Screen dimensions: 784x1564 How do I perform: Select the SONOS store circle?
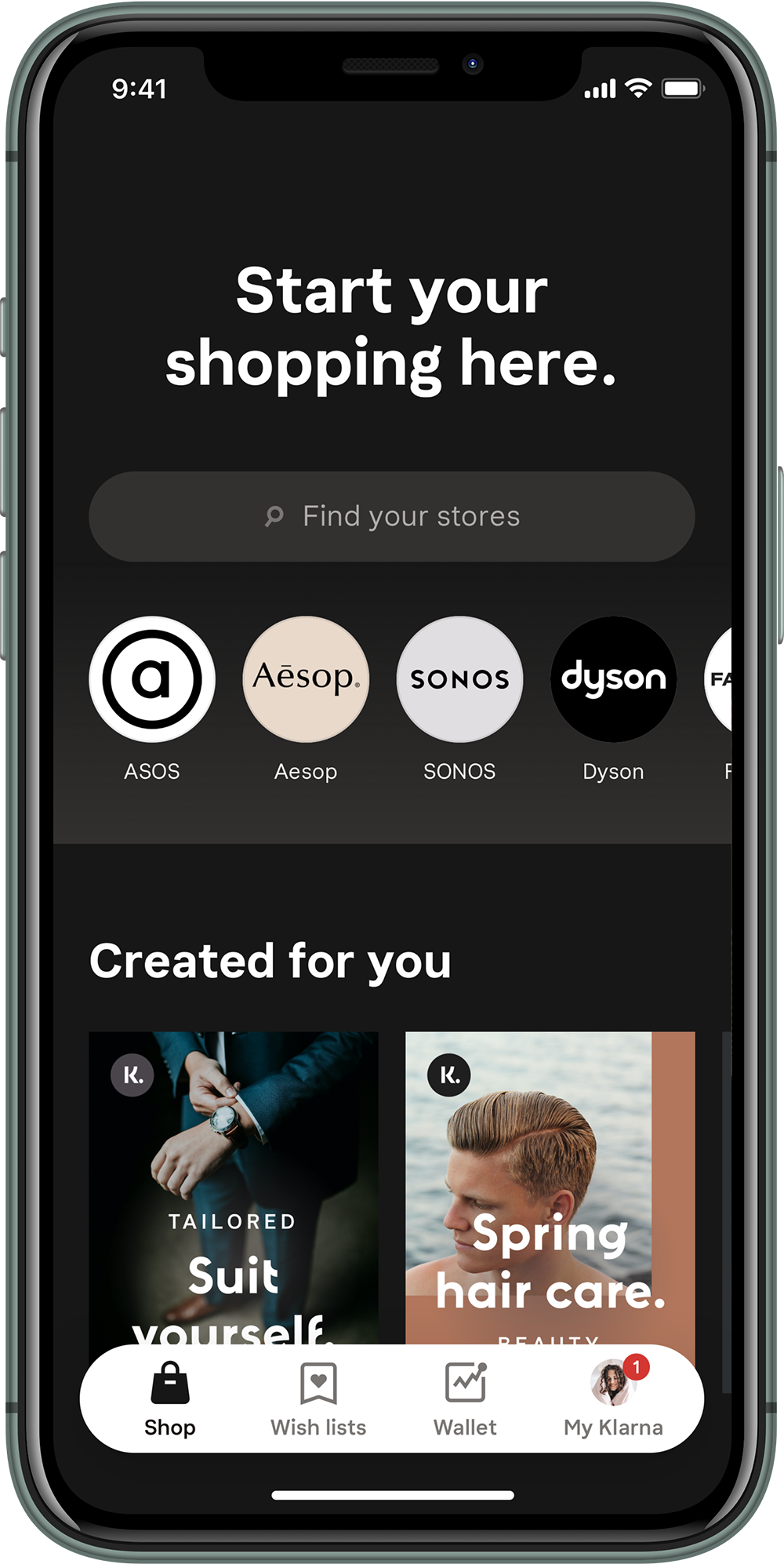coord(459,679)
